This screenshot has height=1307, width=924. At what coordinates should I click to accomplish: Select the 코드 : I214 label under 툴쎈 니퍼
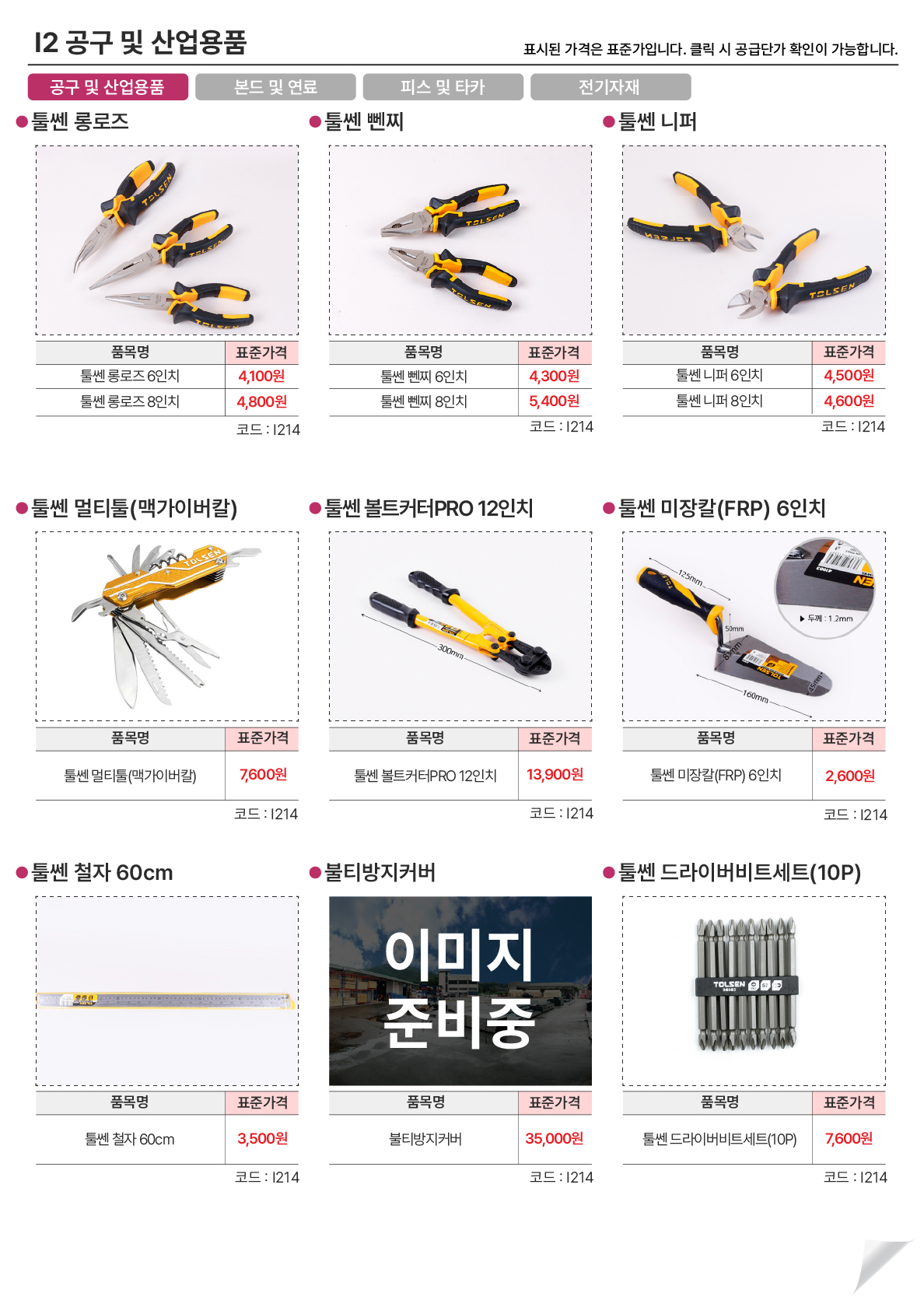(854, 426)
